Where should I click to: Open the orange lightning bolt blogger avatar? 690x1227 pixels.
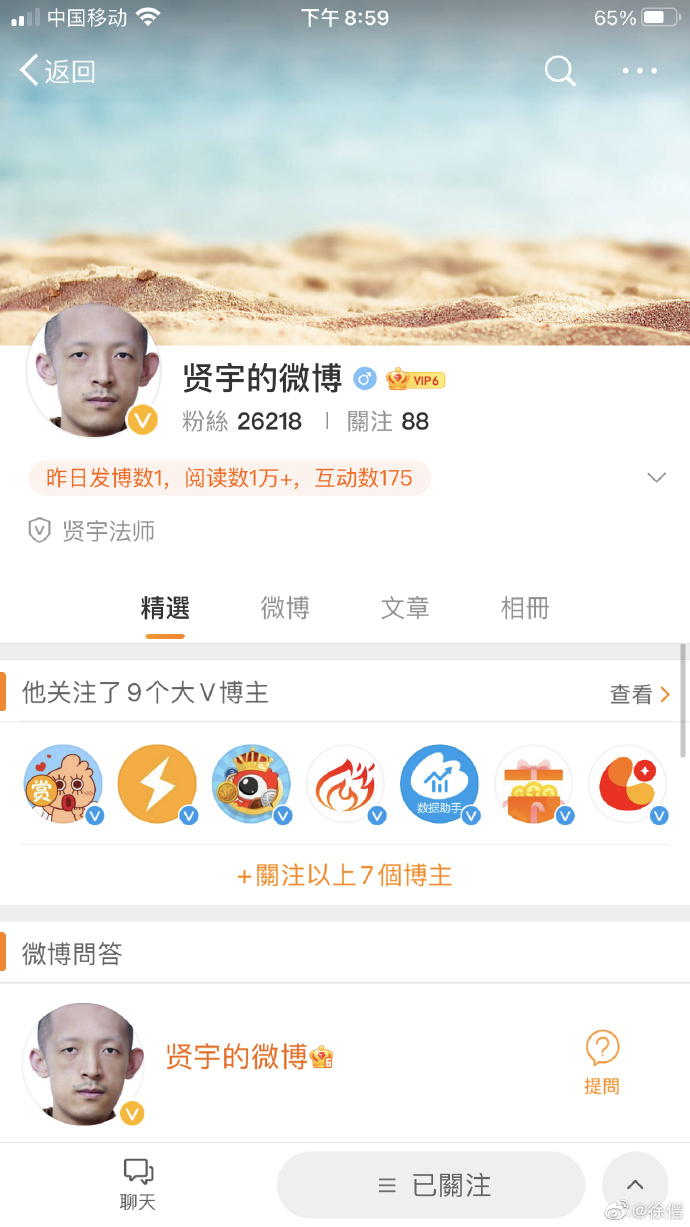tap(157, 784)
